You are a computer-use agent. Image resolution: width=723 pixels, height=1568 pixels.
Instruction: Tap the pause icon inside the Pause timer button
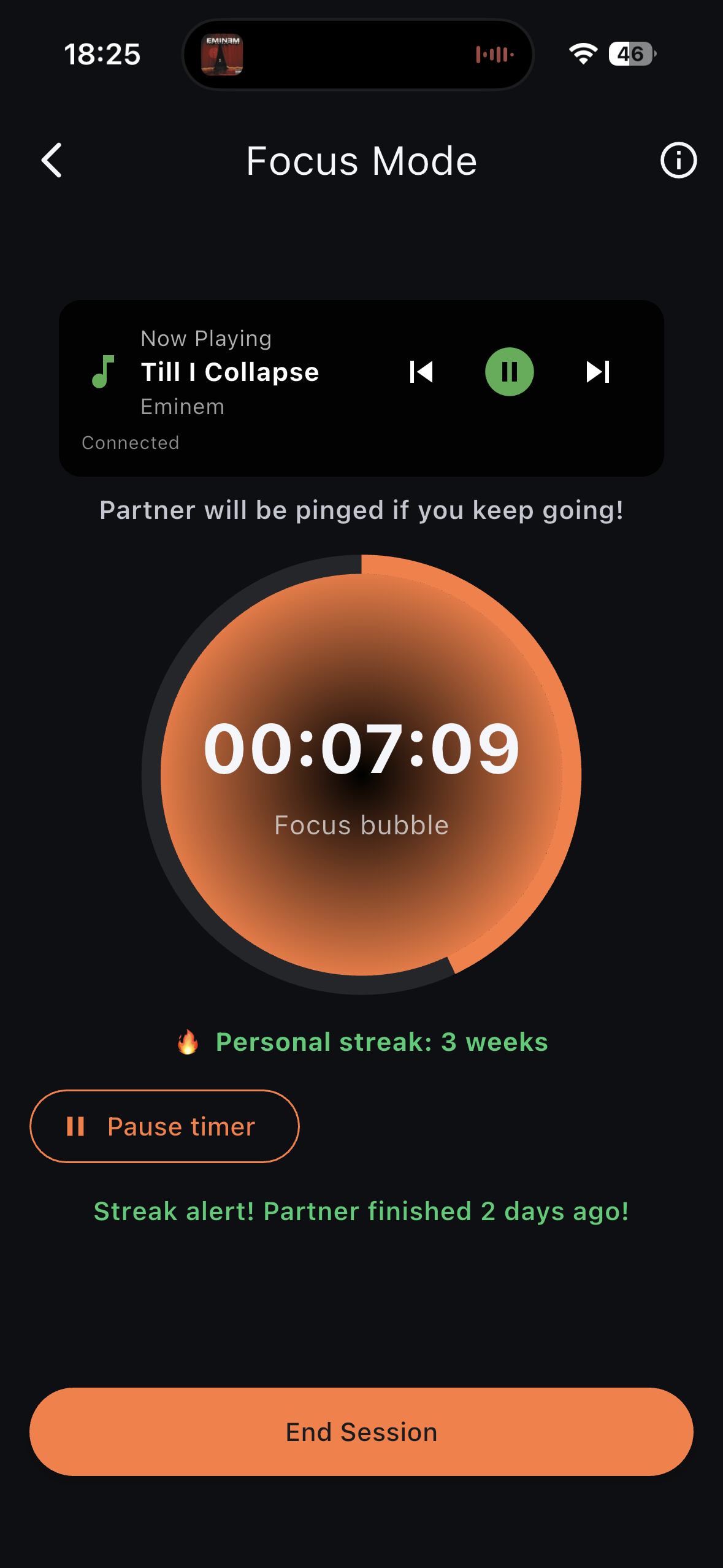[76, 1126]
